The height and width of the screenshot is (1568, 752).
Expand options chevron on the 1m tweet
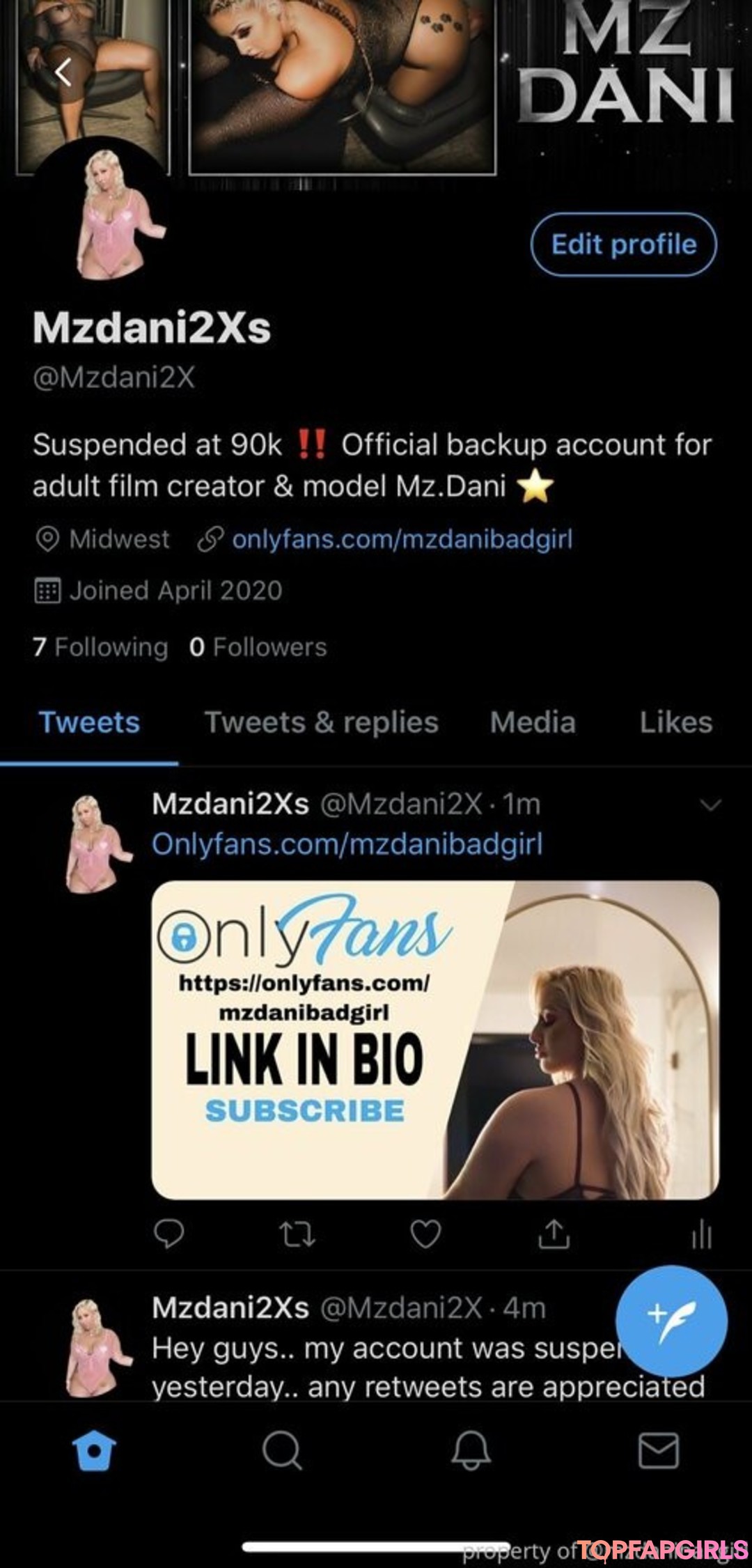(x=710, y=805)
